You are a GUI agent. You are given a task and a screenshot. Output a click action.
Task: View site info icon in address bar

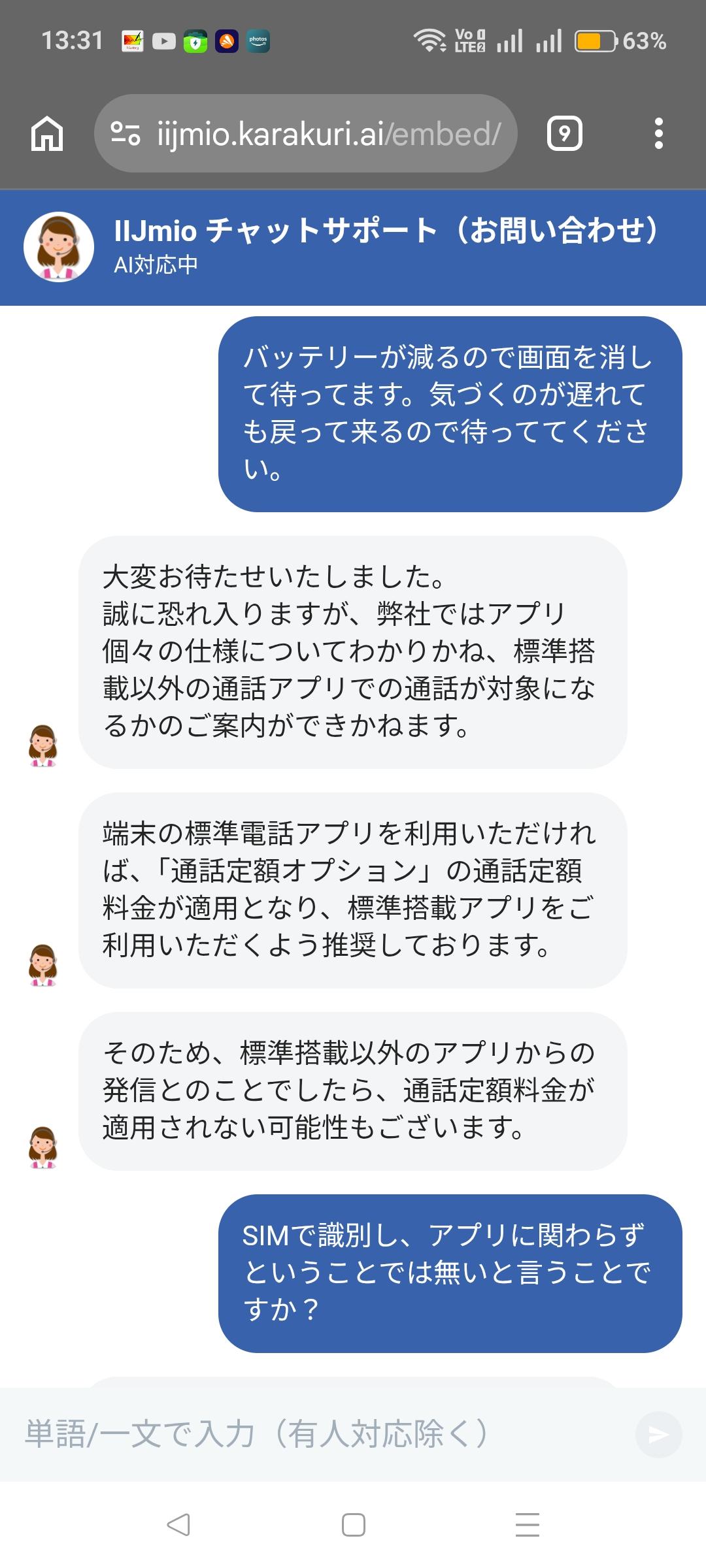click(x=125, y=134)
